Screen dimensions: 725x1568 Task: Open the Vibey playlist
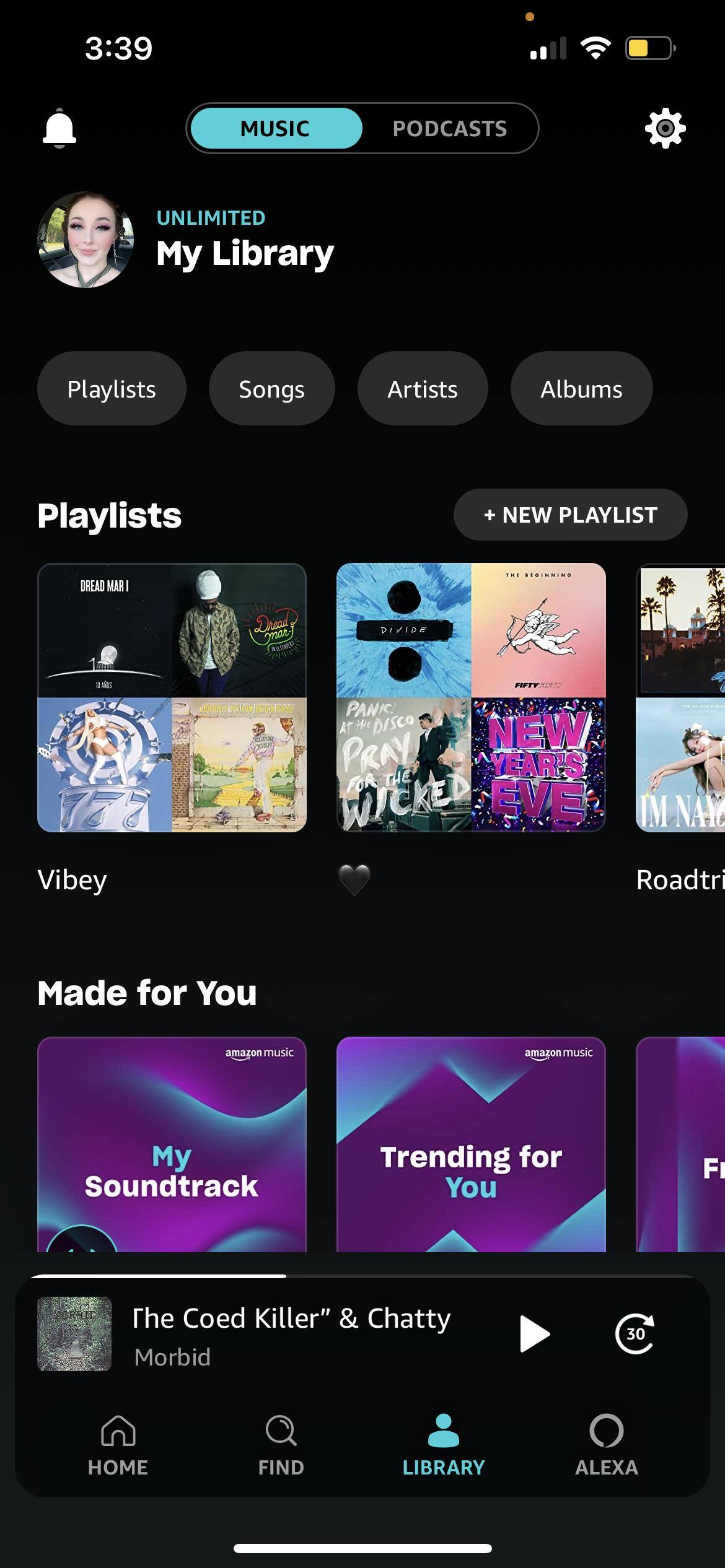[x=172, y=697]
